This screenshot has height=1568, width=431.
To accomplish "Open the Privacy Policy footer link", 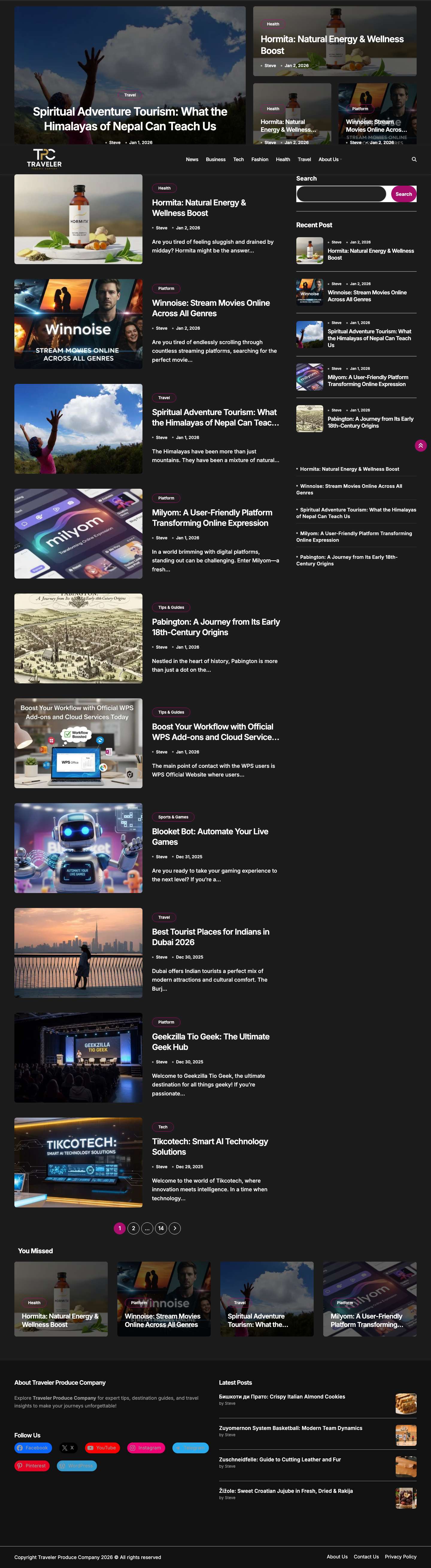I will click(400, 1556).
